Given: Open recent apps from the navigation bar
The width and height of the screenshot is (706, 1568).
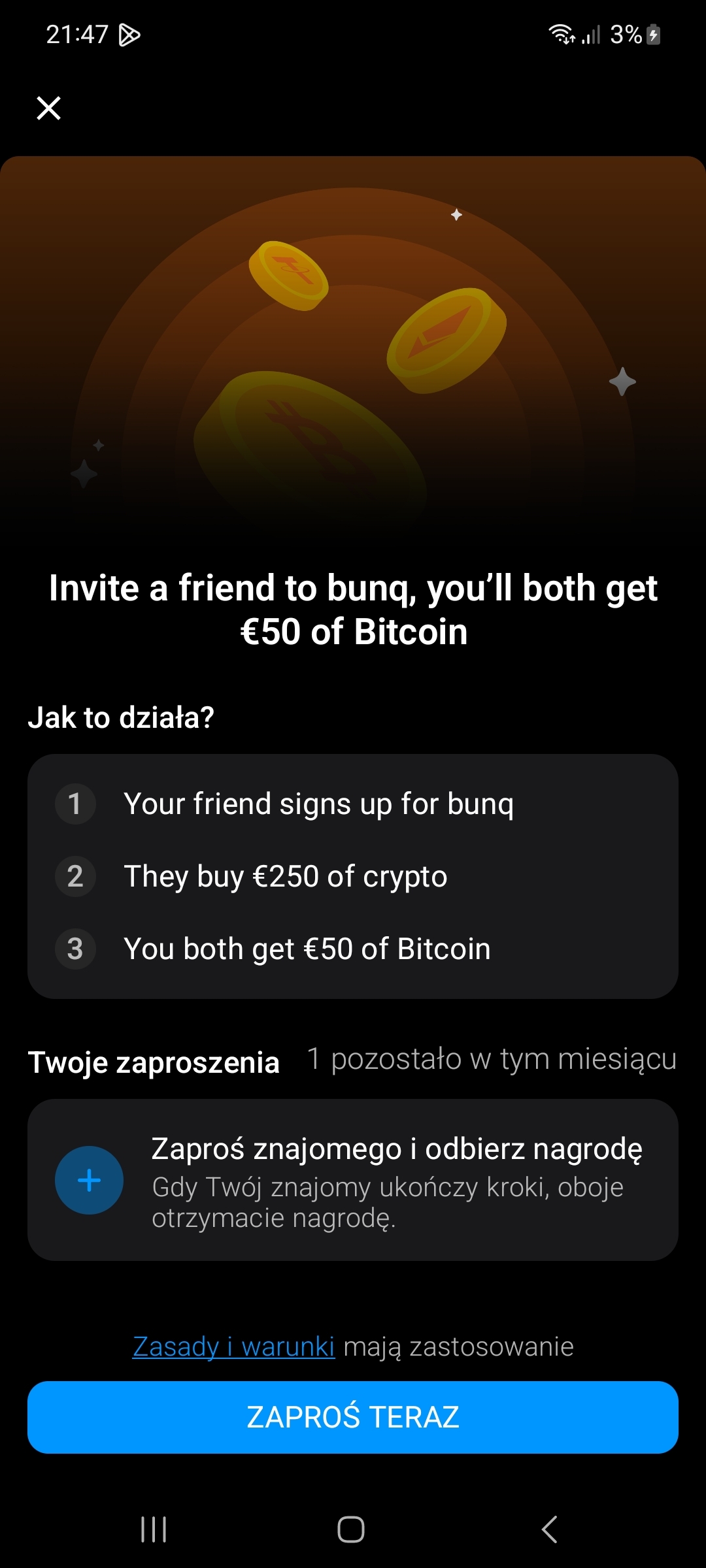Looking at the screenshot, I should click(154, 1529).
